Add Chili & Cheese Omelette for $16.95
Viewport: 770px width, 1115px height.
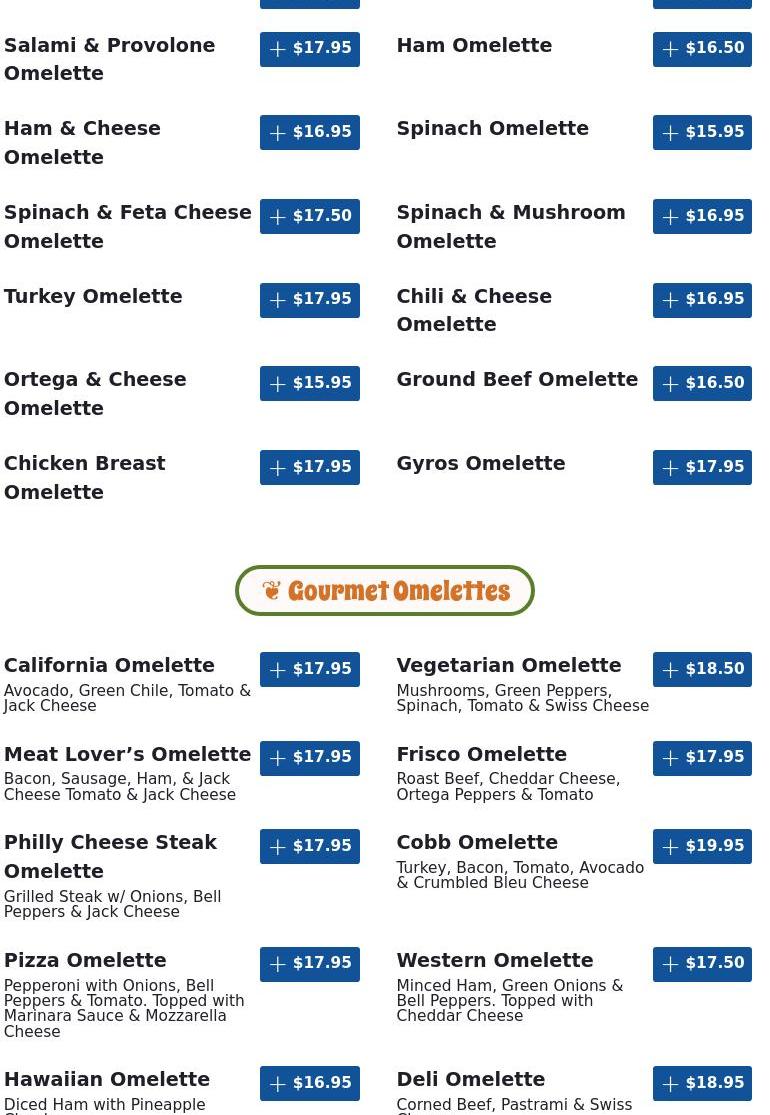point(702,299)
